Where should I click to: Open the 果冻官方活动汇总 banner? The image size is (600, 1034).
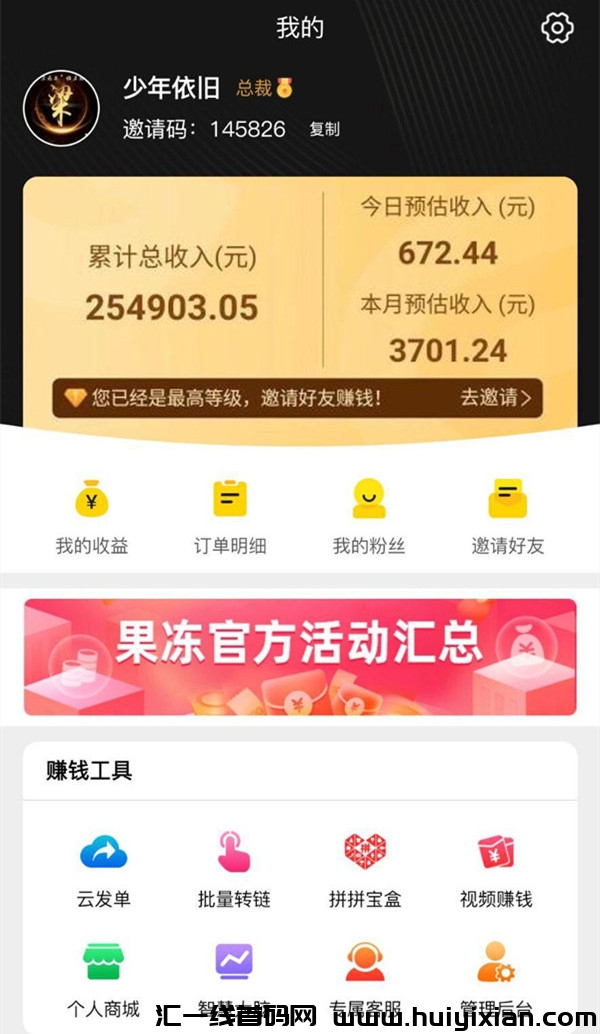pos(300,657)
